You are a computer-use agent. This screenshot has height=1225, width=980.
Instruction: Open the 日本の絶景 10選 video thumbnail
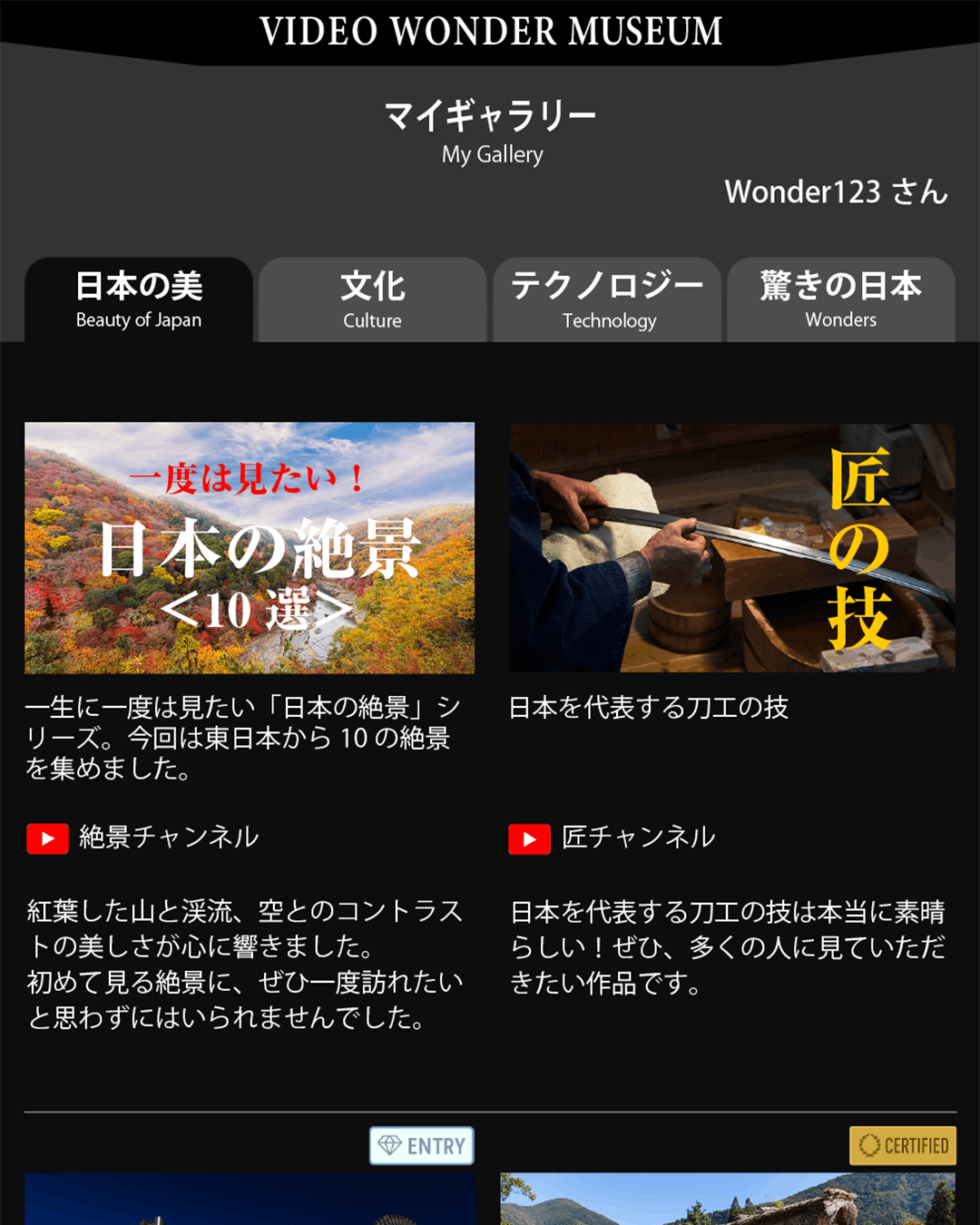point(250,547)
